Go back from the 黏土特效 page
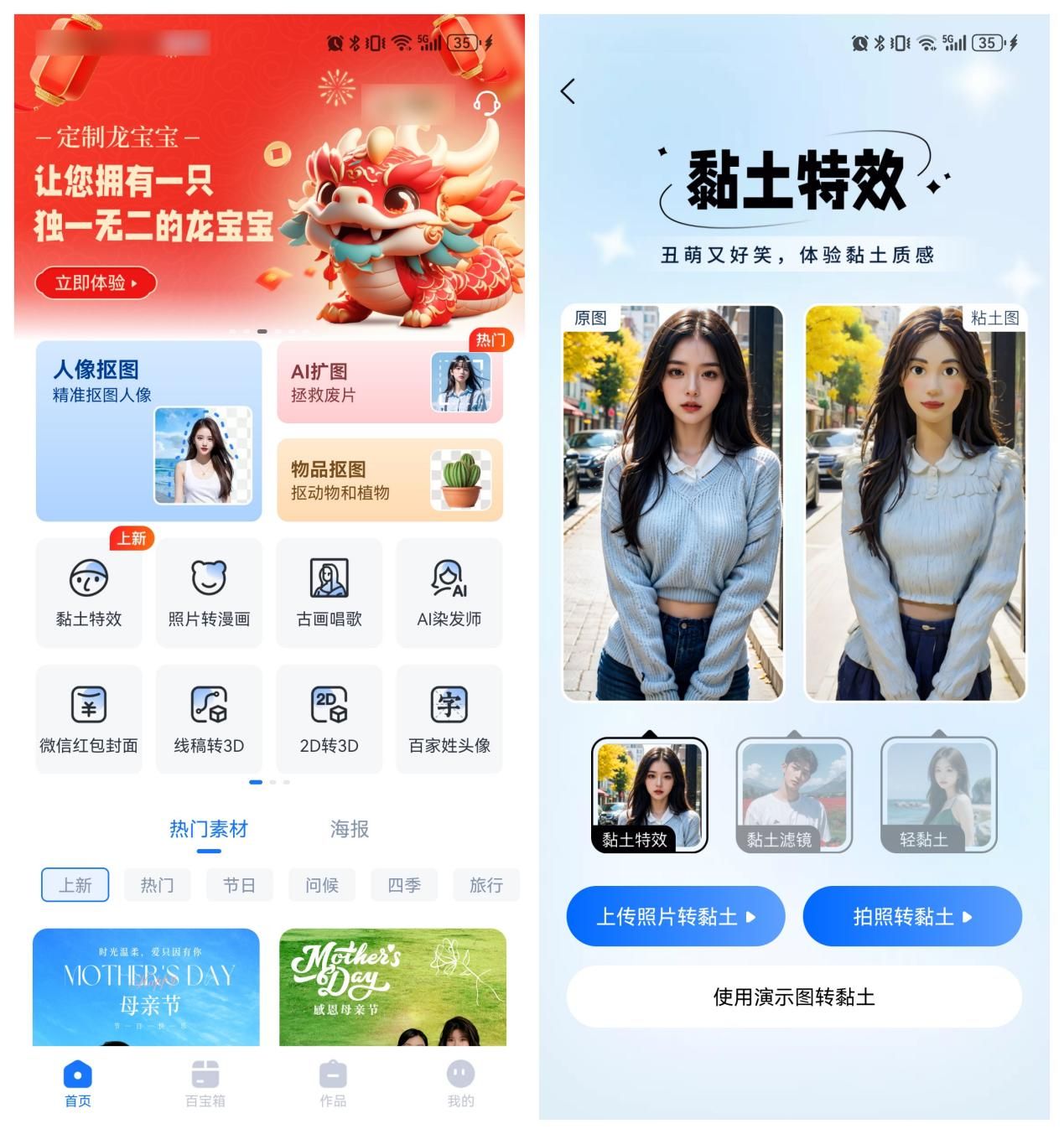This screenshot has width=1064, height=1134. 568,91
